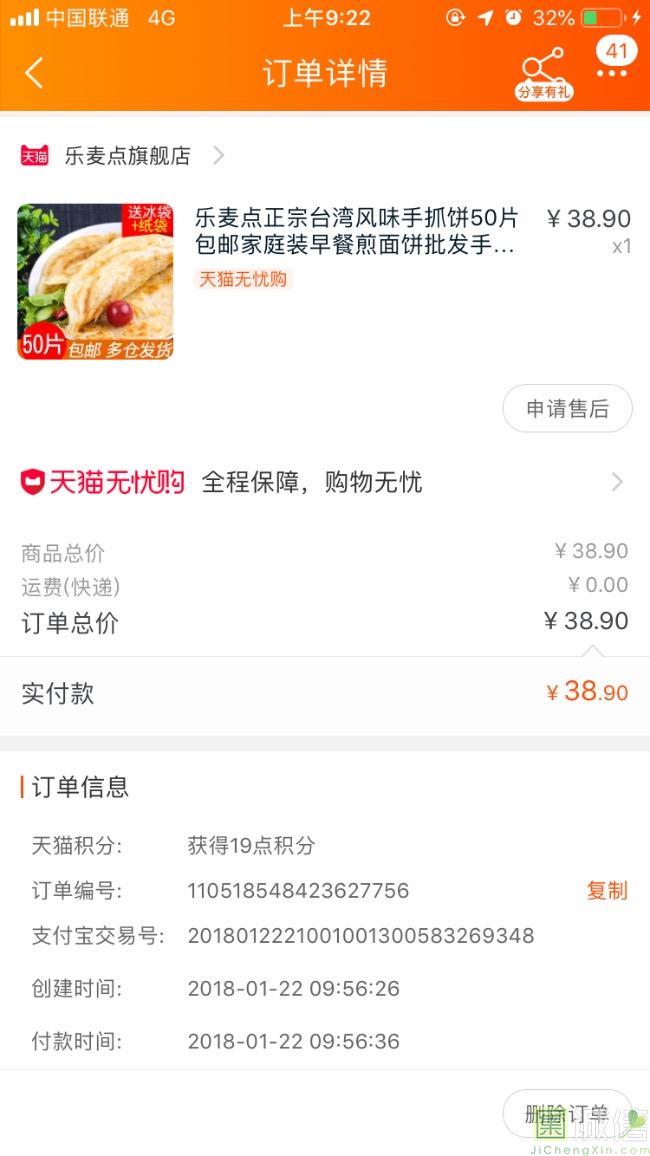
Task: Open the 手抓饼 product thumbnail
Action: pyautogui.click(x=95, y=281)
